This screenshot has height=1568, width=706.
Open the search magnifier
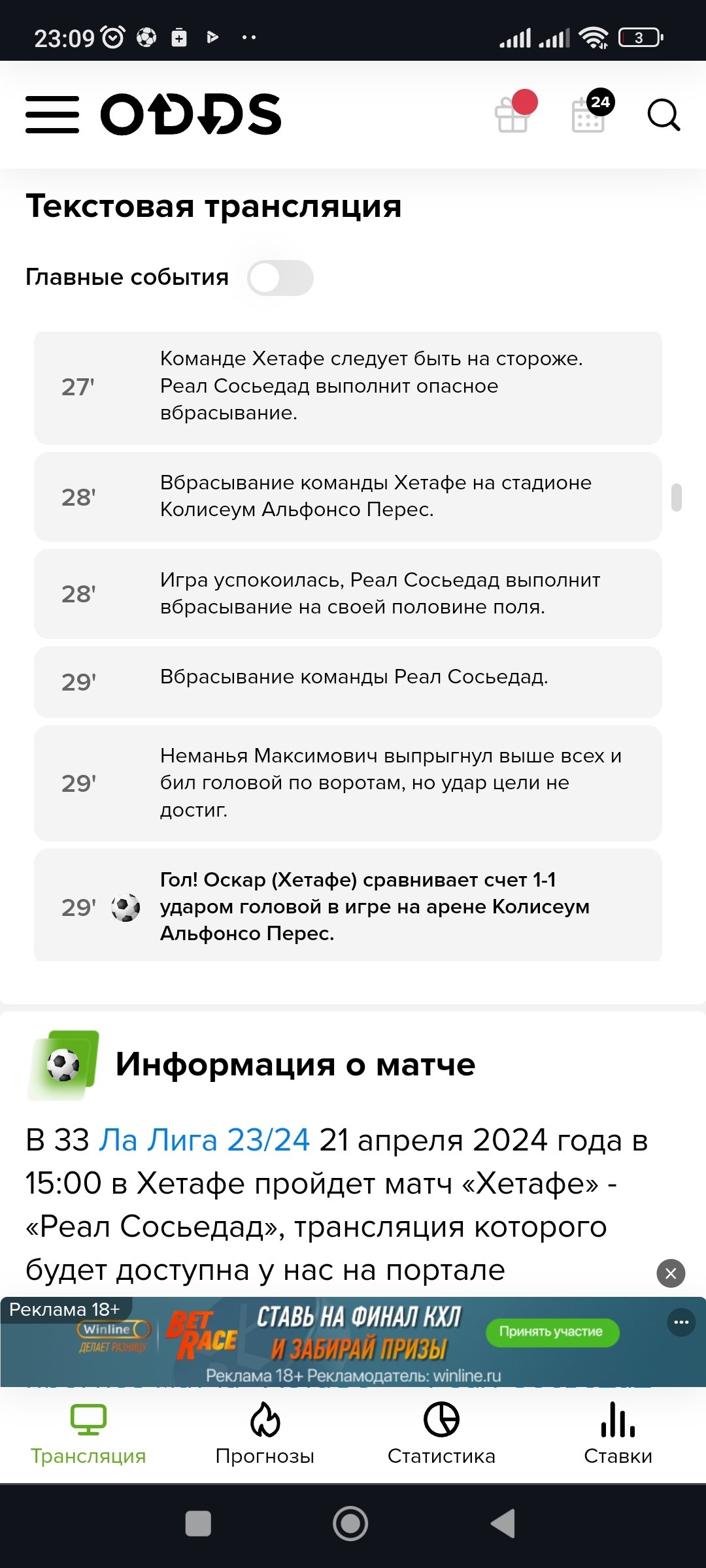pyautogui.click(x=664, y=115)
